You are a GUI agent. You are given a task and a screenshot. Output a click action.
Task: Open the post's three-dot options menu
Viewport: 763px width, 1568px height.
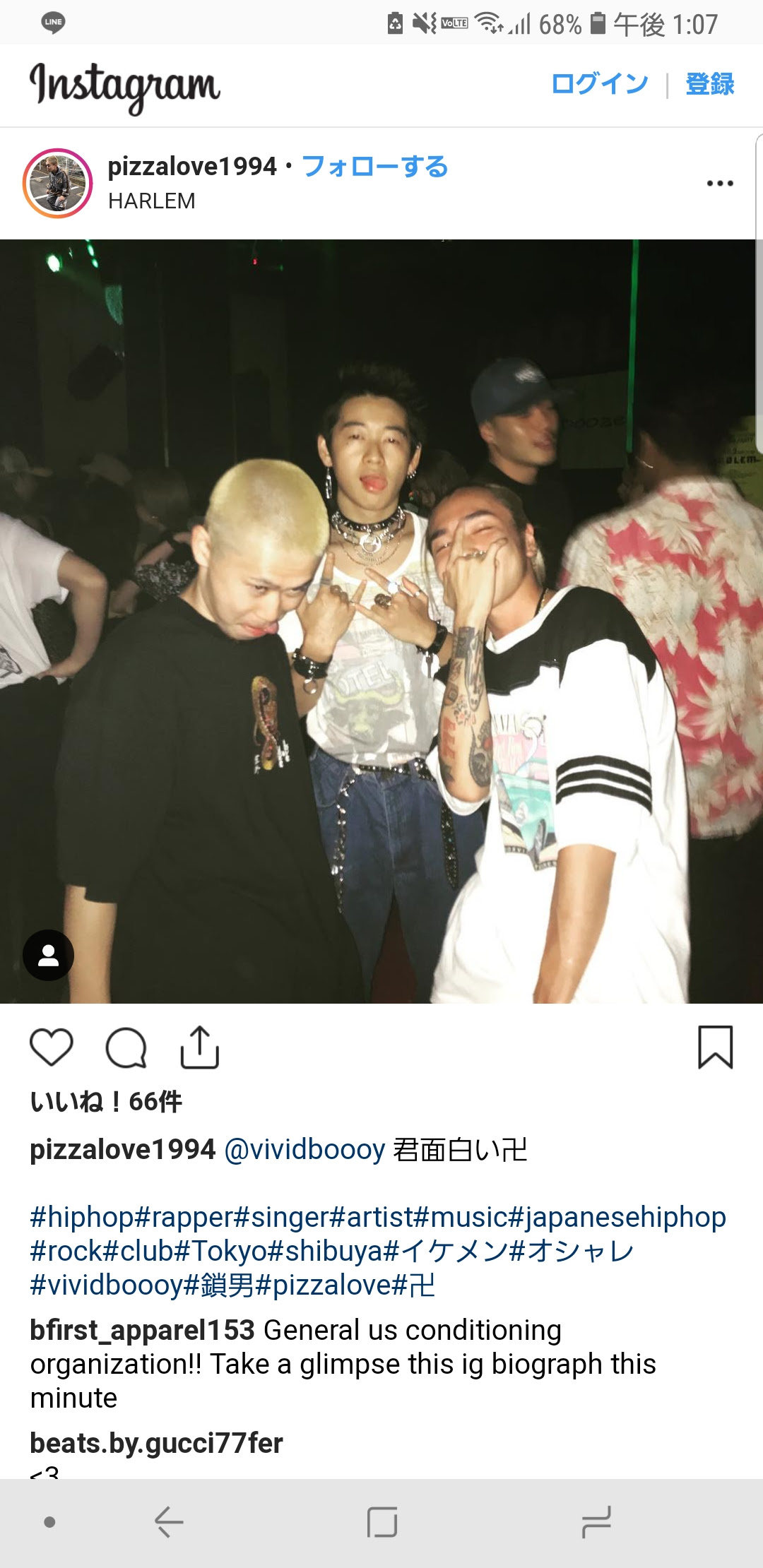[x=719, y=184]
